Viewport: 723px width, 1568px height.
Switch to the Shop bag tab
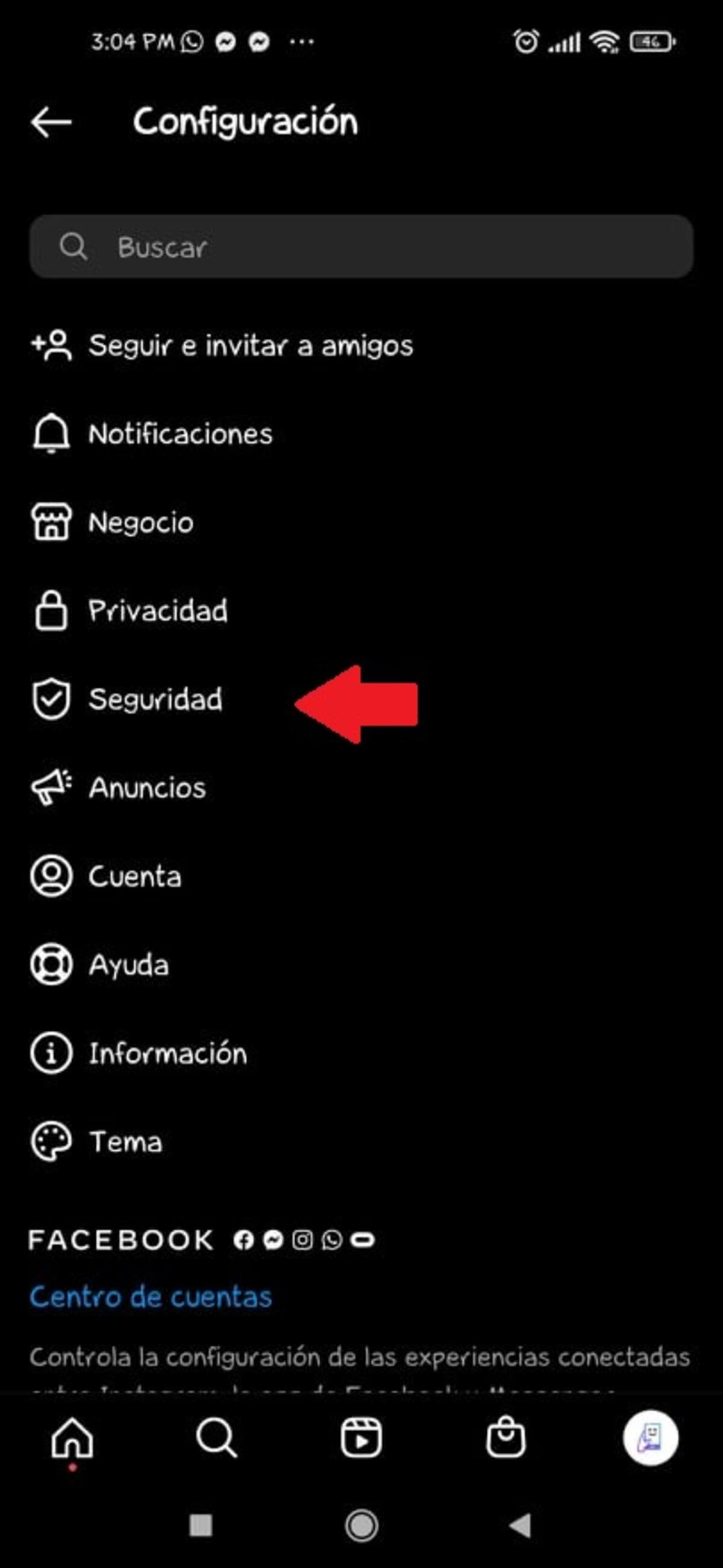pos(505,1437)
